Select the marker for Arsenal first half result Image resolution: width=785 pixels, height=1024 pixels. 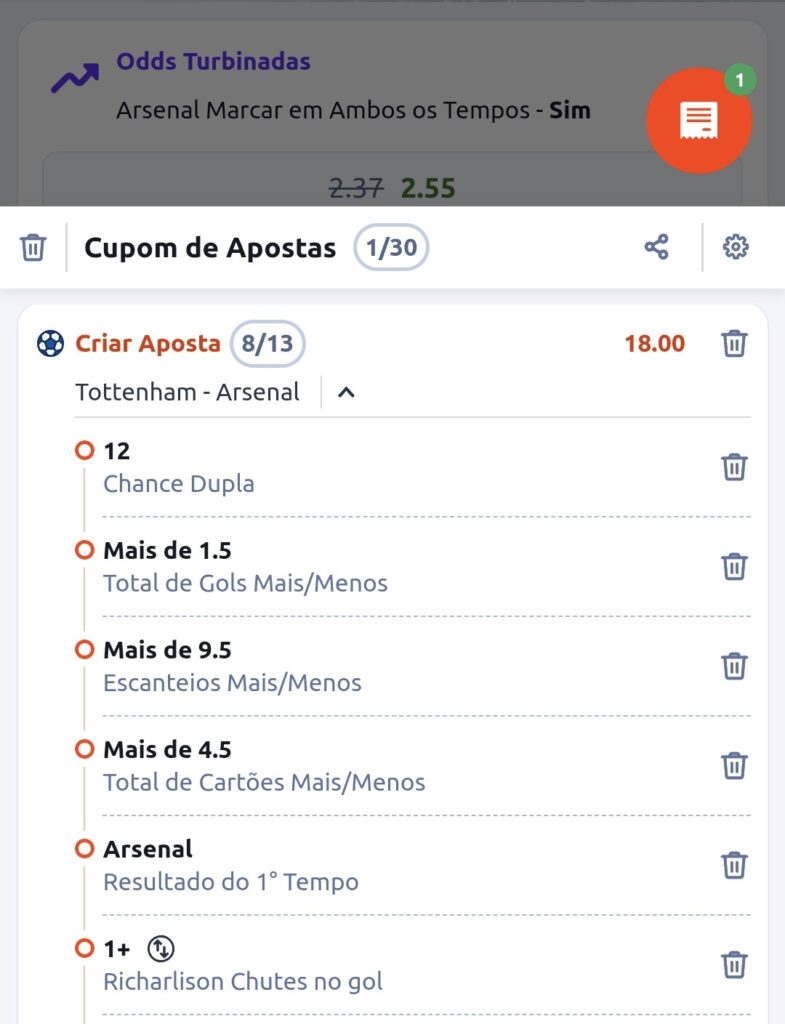coord(84,850)
